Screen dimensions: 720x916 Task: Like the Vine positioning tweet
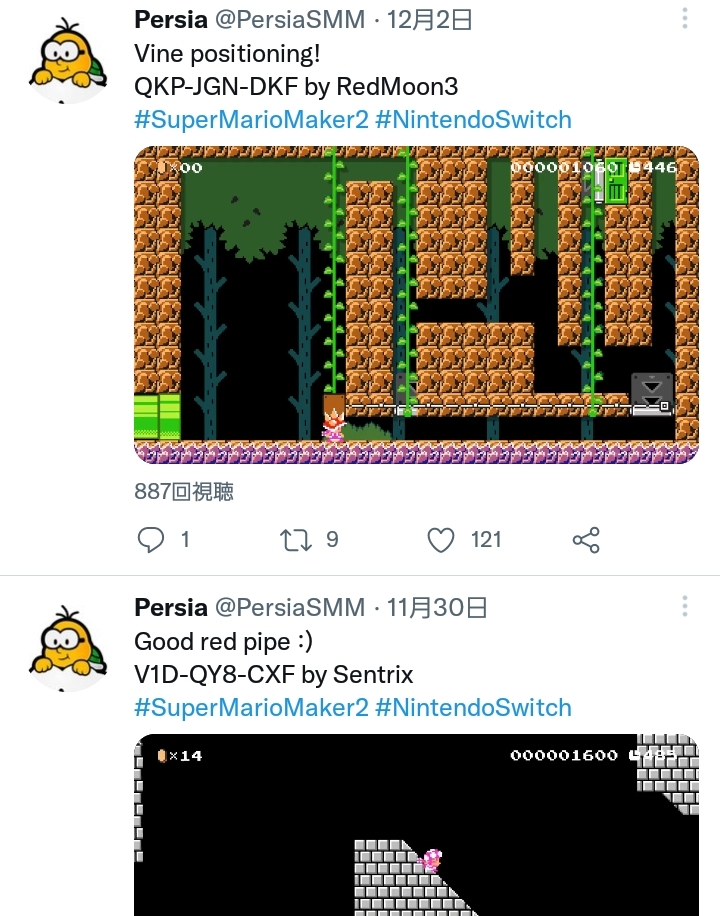pos(441,540)
